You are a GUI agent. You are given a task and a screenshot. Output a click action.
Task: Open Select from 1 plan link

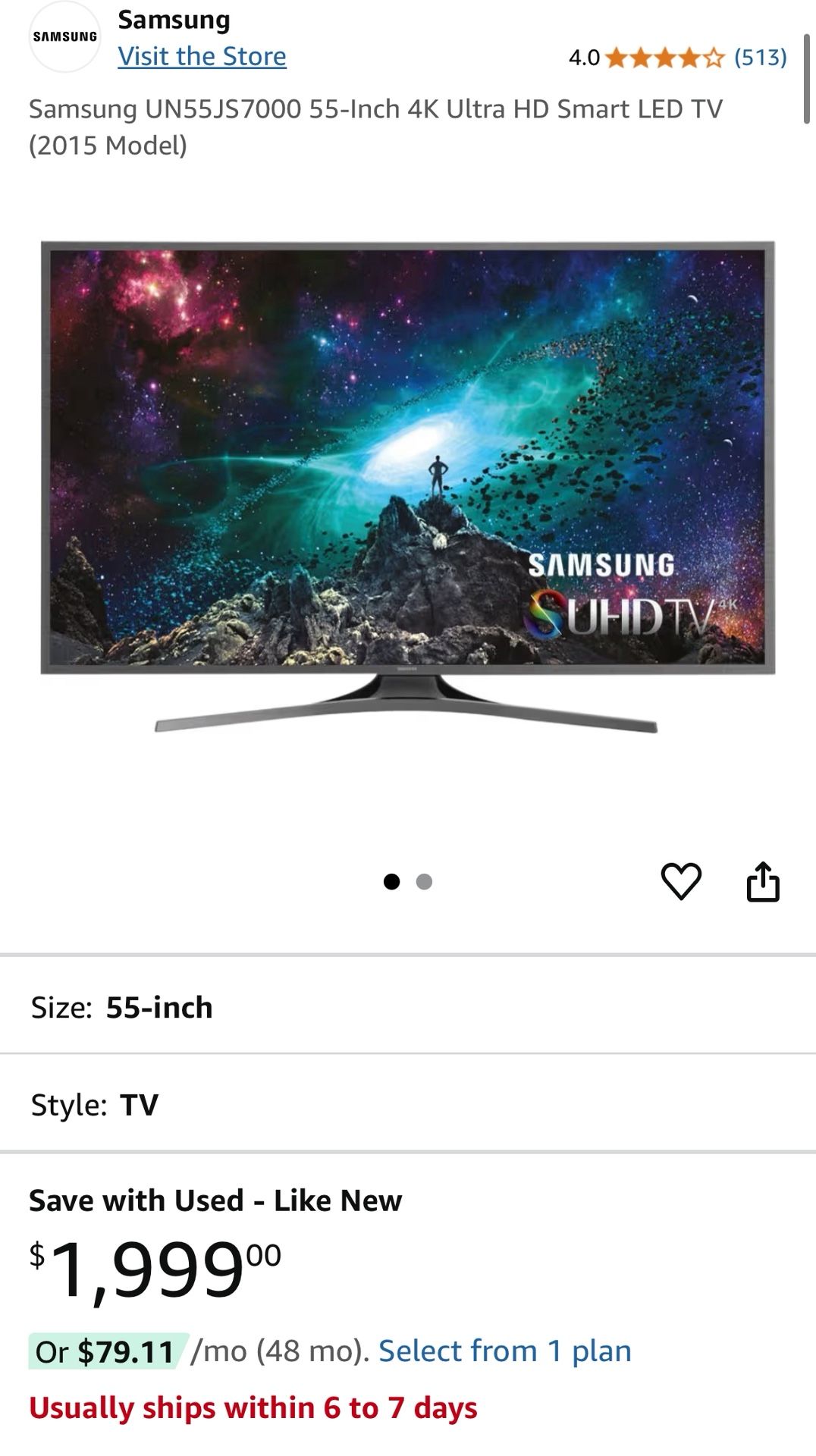pos(504,1351)
